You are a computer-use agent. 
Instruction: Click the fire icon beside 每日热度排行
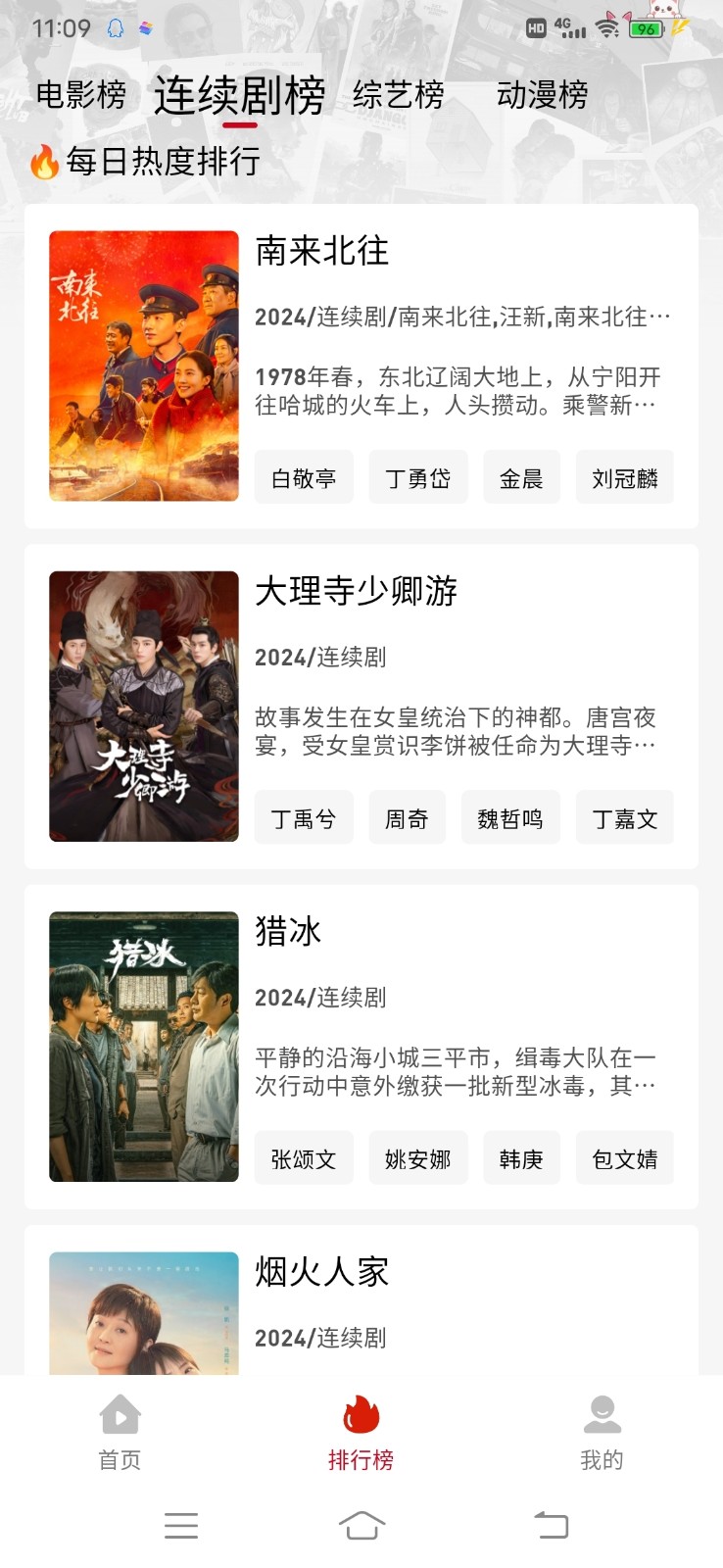point(43,162)
